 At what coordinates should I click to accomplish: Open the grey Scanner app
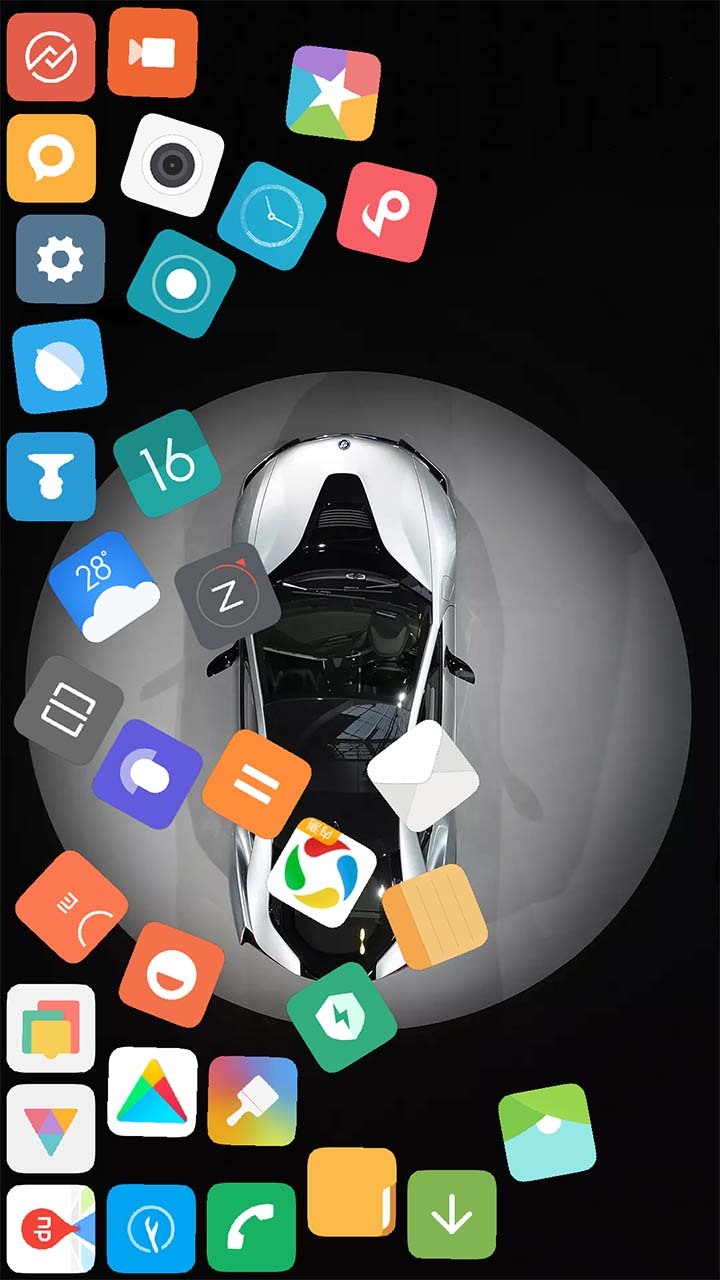click(x=68, y=710)
